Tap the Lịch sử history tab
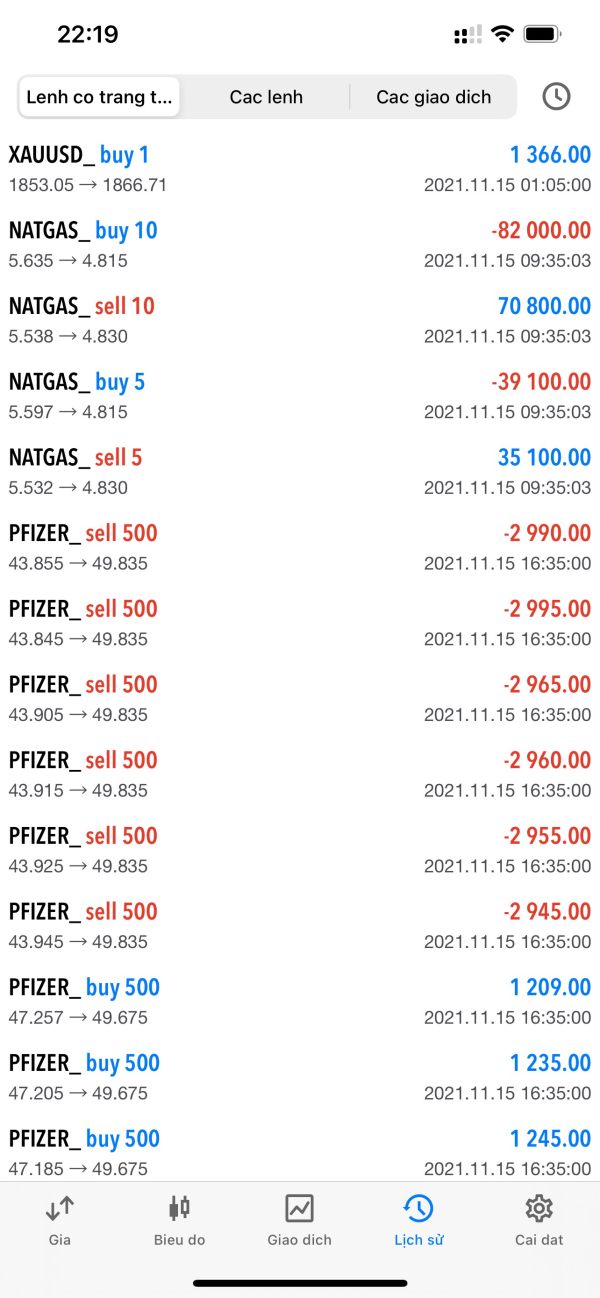 418,1220
